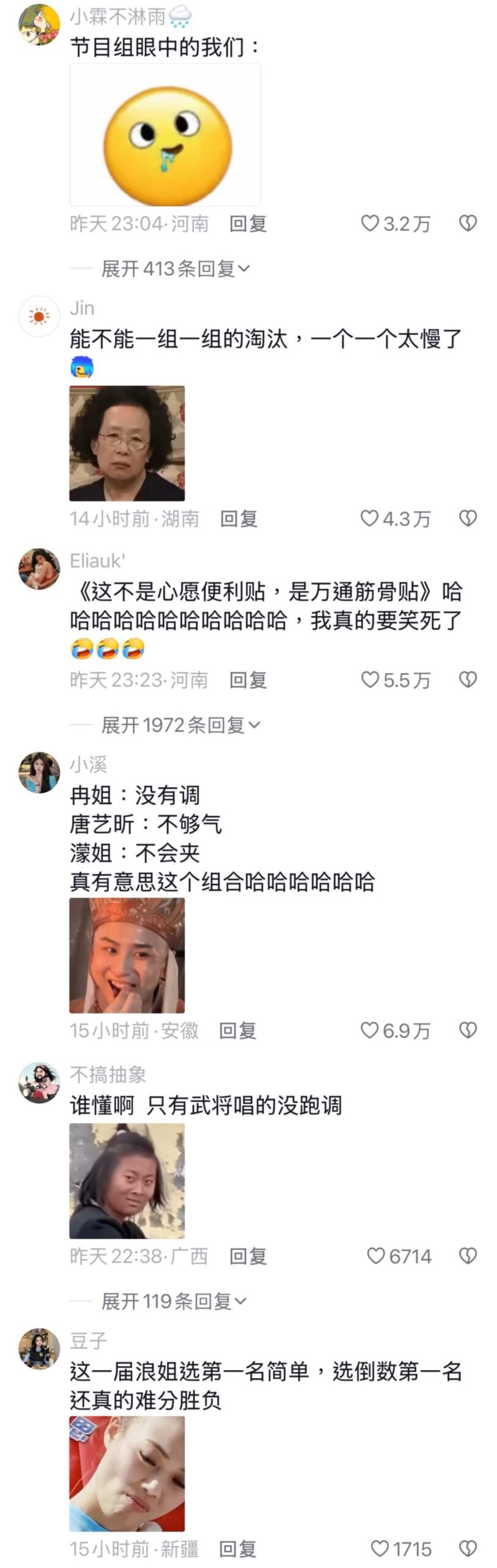
Task: Reply to 豆子's comment
Action: point(238,1549)
